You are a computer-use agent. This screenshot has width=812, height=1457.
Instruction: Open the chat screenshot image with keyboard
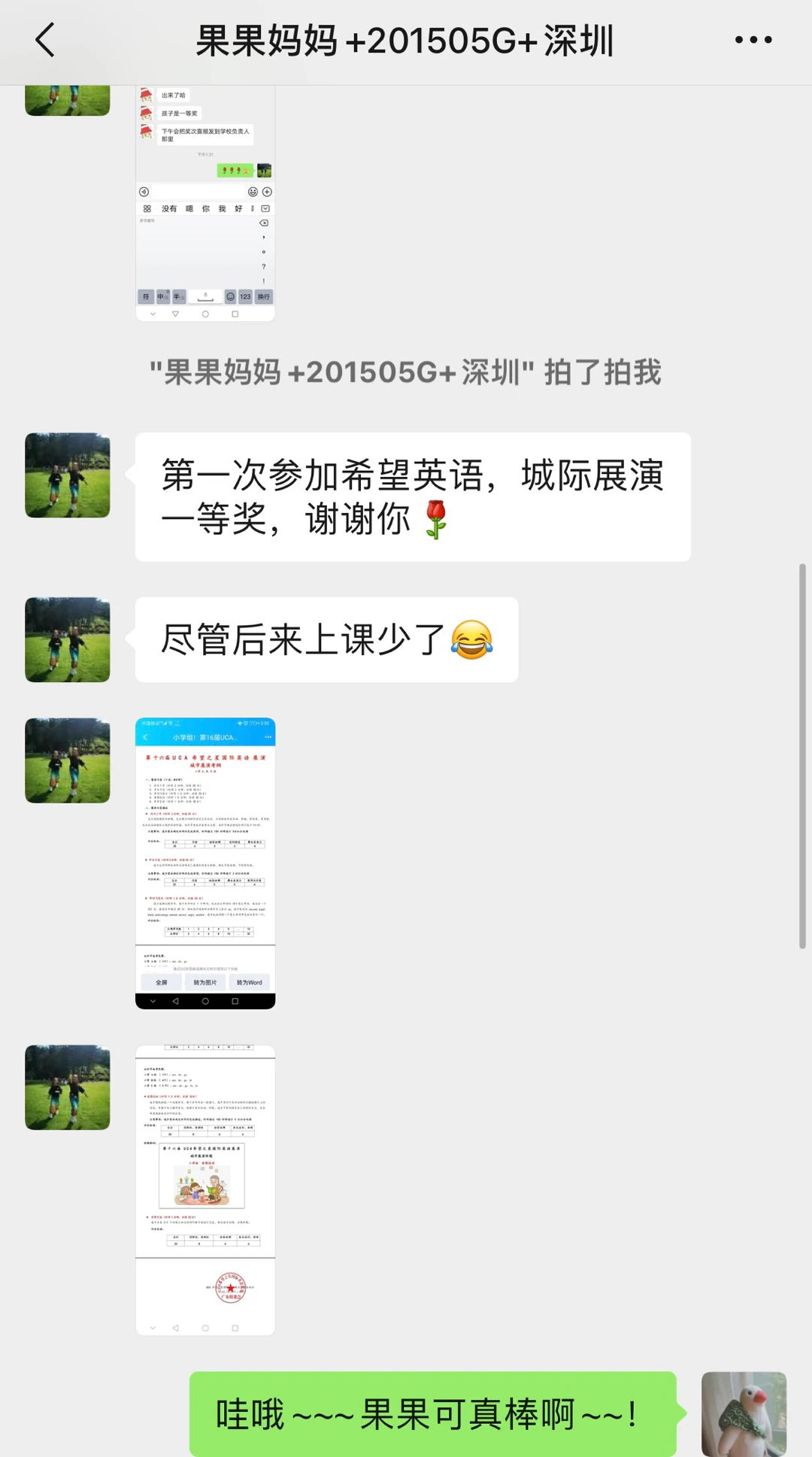pyautogui.click(x=205, y=203)
